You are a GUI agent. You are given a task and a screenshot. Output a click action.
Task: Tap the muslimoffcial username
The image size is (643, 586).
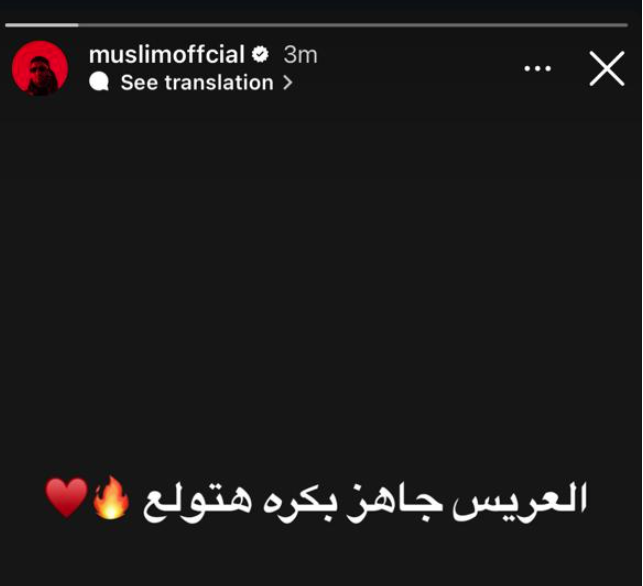coord(166,54)
